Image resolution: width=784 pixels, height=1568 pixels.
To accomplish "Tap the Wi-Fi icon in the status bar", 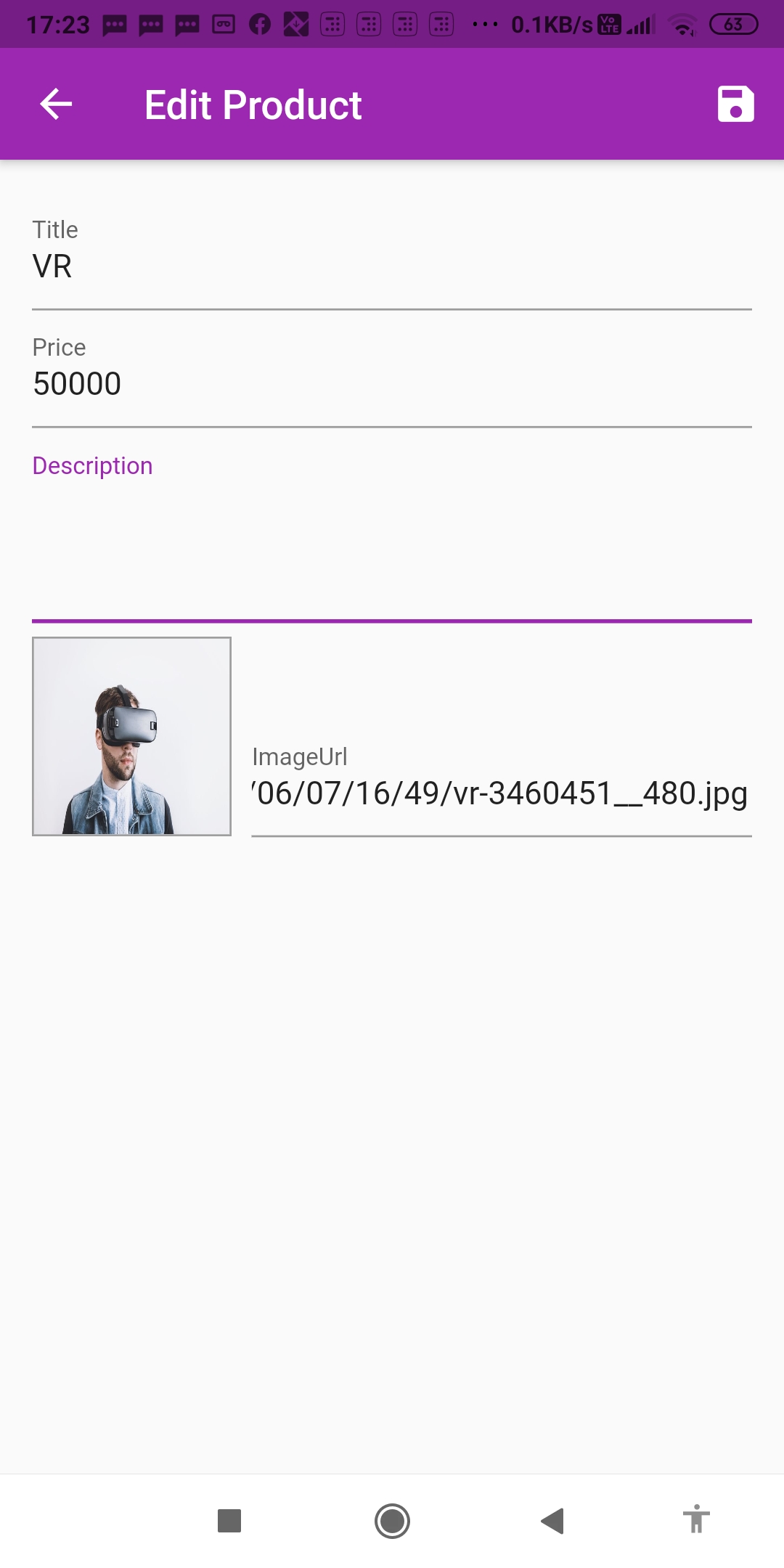I will (x=683, y=23).
